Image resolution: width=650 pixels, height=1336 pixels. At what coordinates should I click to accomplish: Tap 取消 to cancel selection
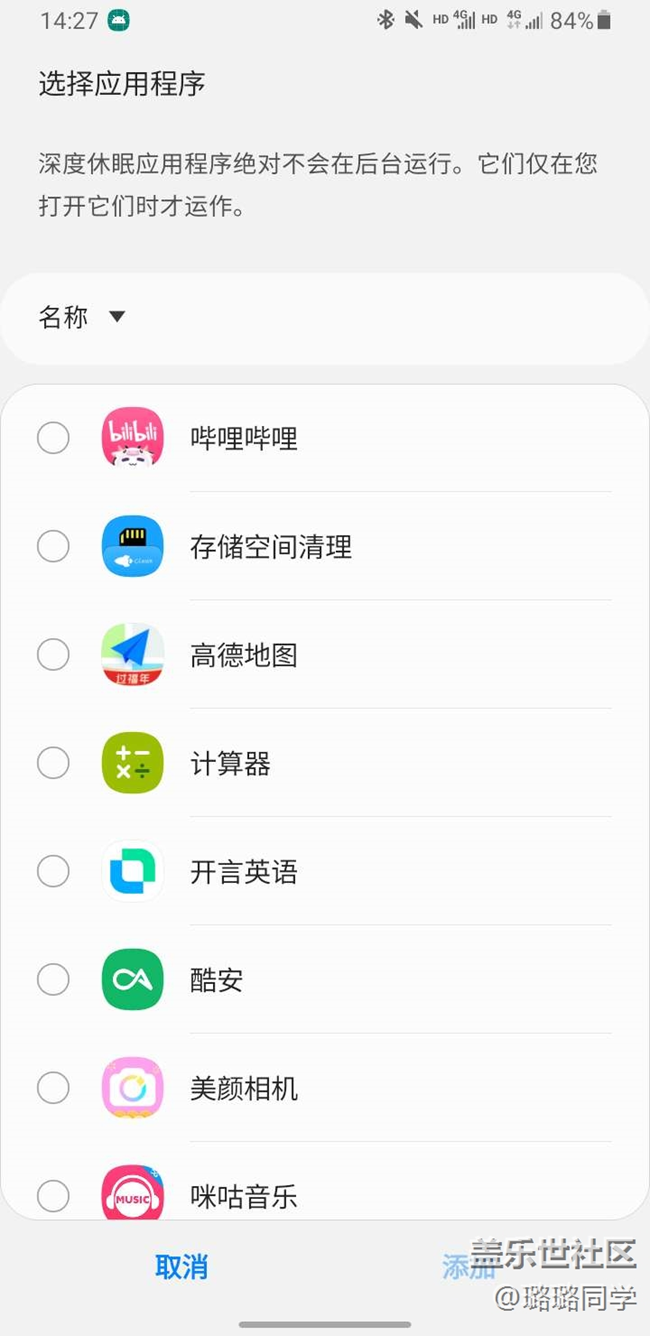182,1267
